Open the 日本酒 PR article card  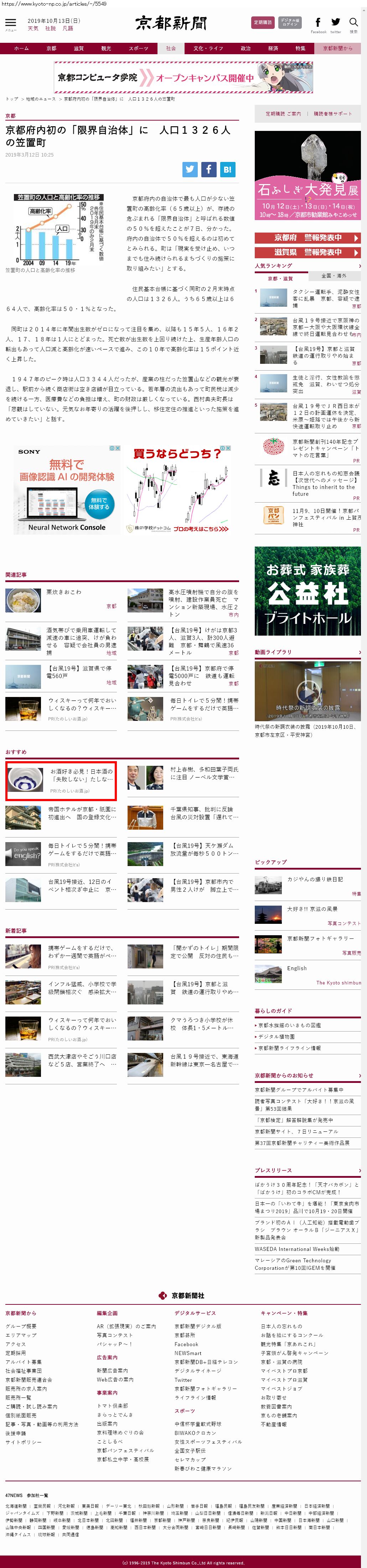click(61, 780)
